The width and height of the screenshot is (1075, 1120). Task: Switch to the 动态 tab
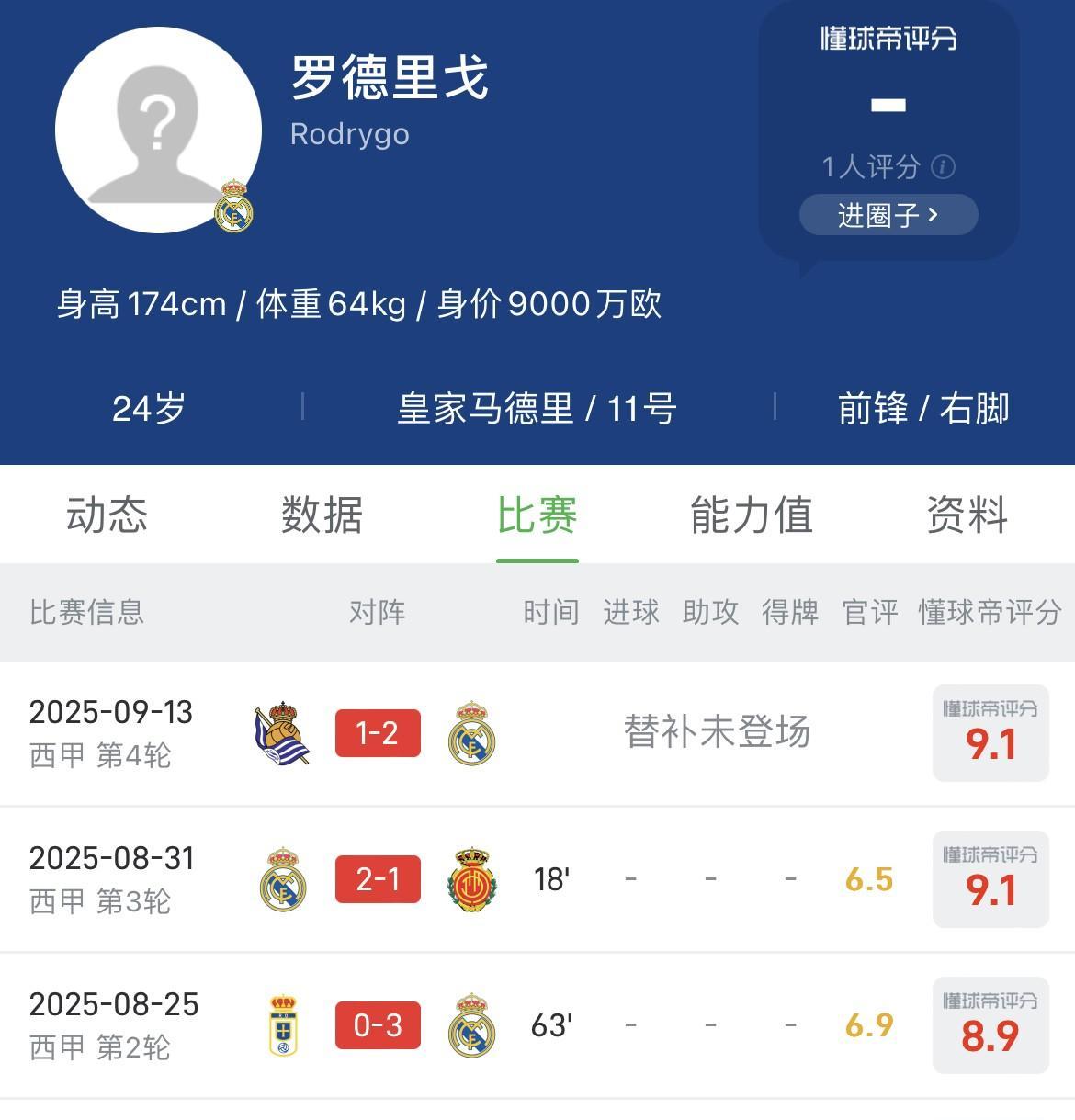pos(107,515)
